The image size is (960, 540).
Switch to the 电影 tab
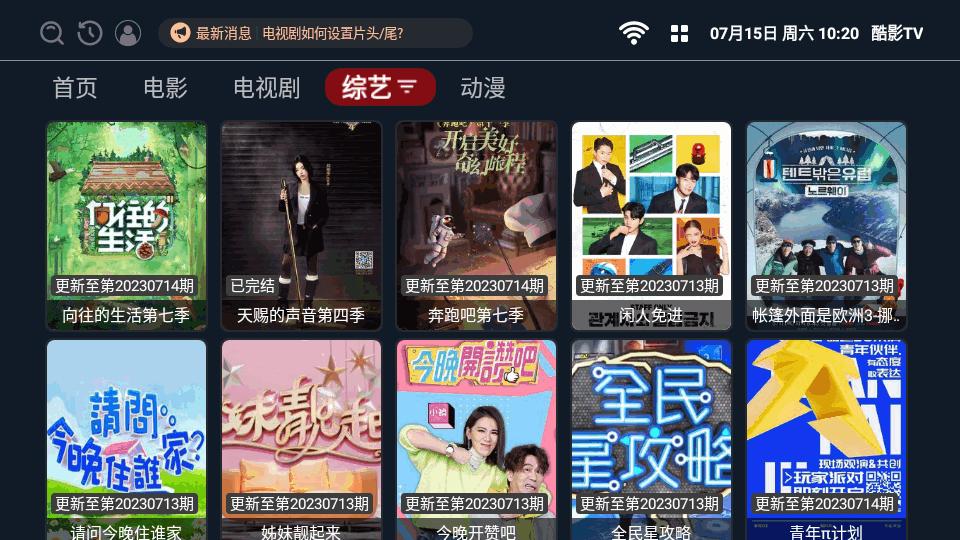[x=165, y=88]
